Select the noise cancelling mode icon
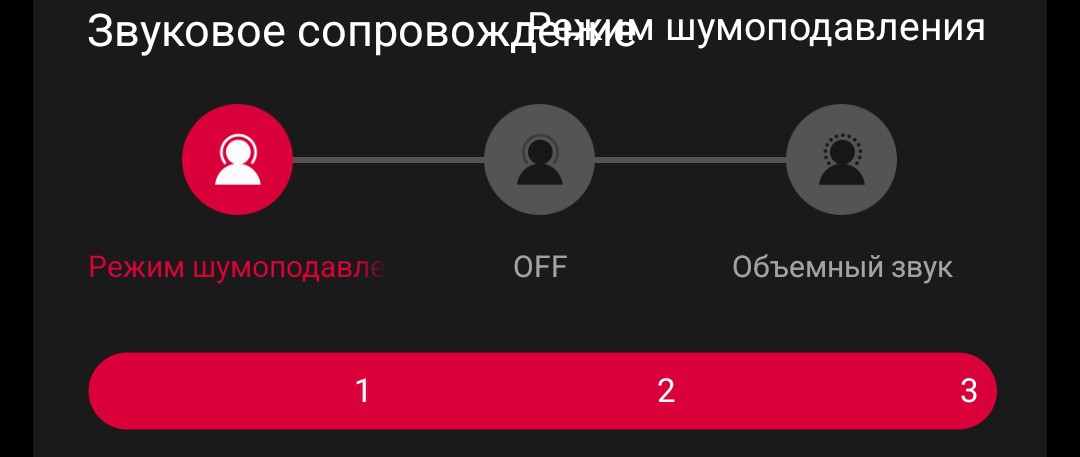 (237, 160)
